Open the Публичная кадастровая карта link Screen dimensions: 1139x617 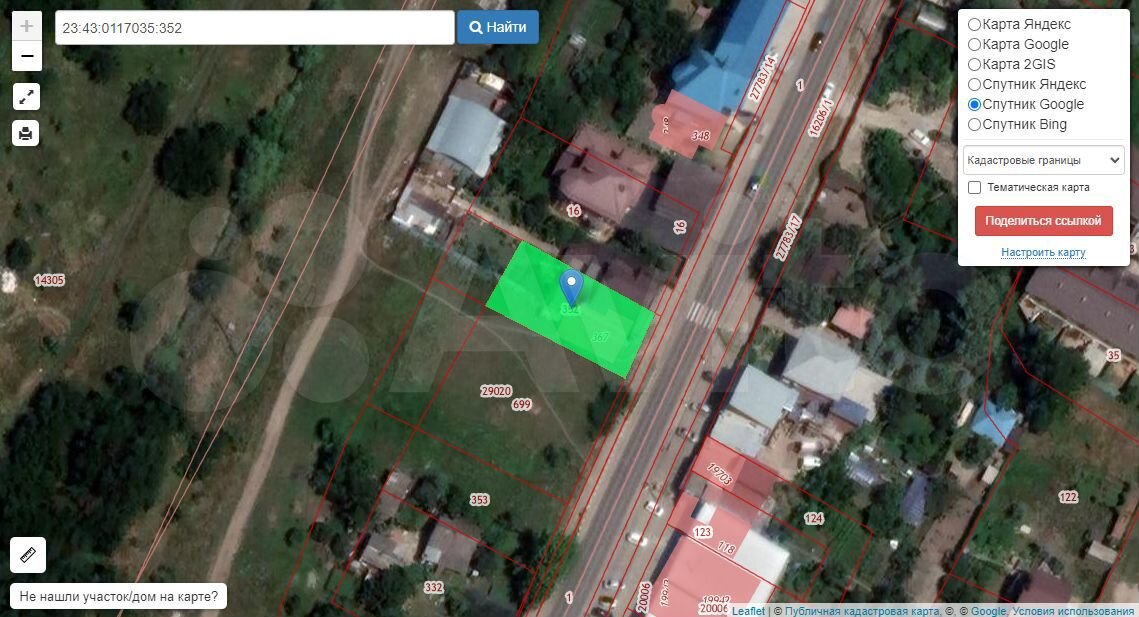tap(862, 611)
